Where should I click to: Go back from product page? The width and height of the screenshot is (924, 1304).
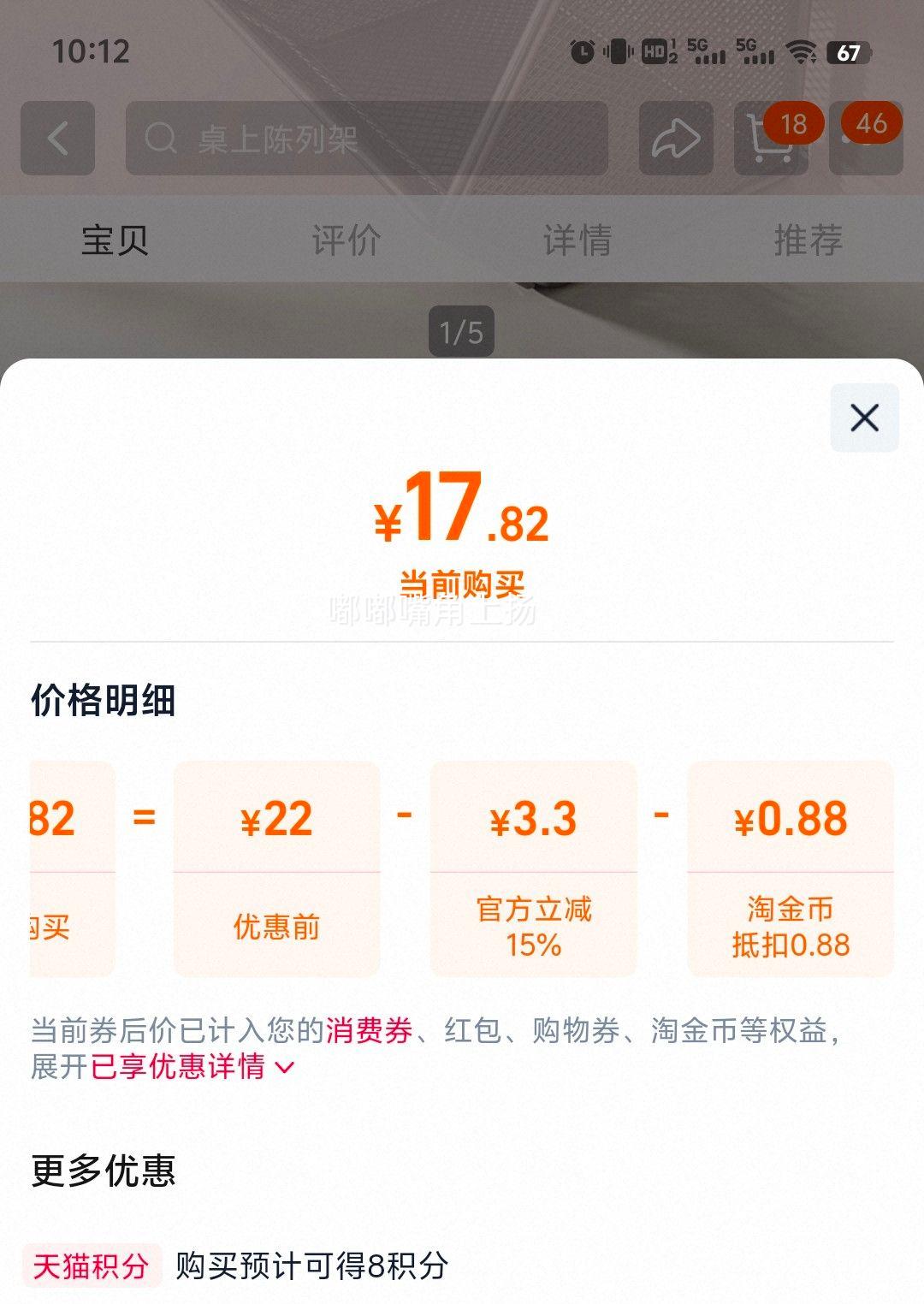(x=58, y=139)
